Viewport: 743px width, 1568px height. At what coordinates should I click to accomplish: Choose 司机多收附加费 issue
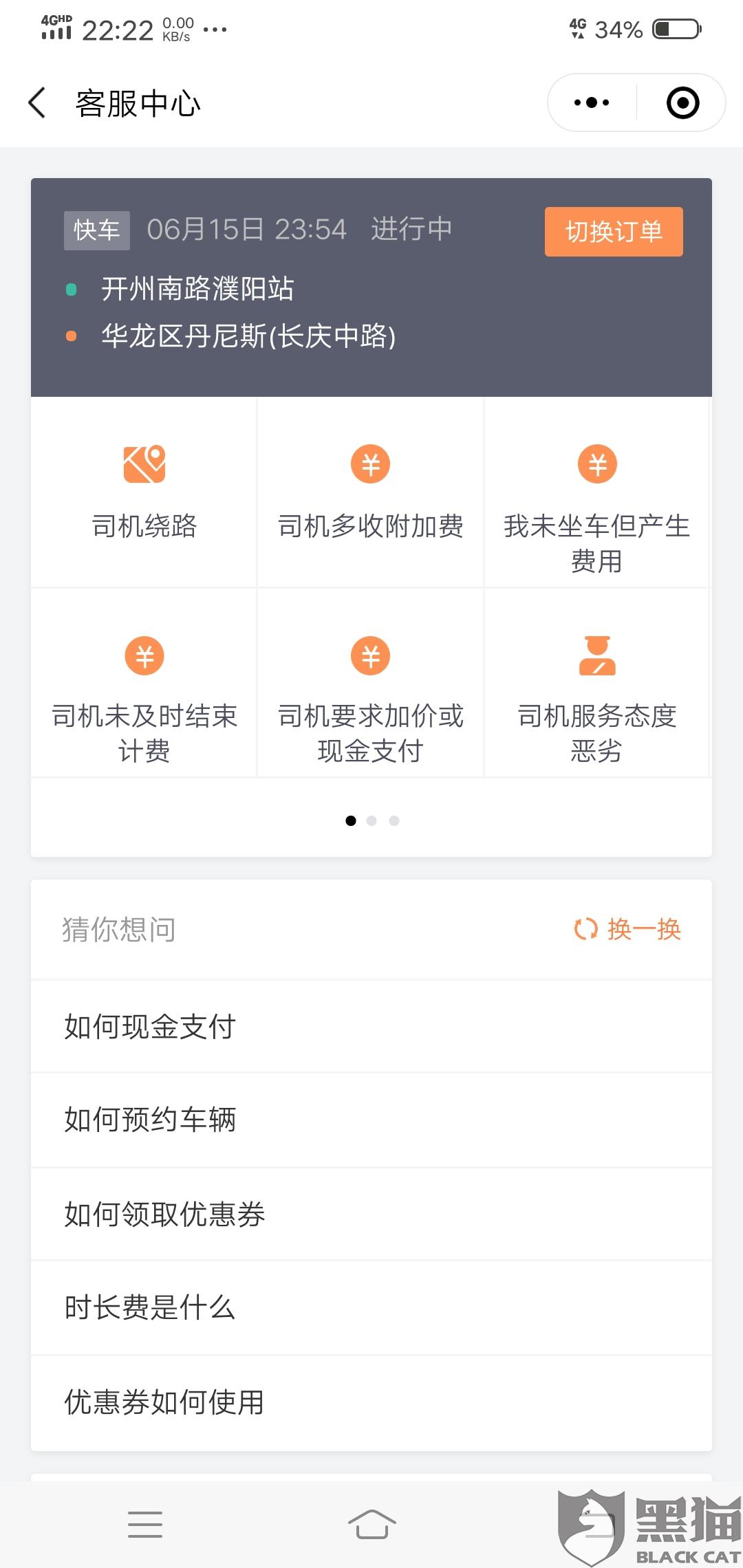(371, 492)
